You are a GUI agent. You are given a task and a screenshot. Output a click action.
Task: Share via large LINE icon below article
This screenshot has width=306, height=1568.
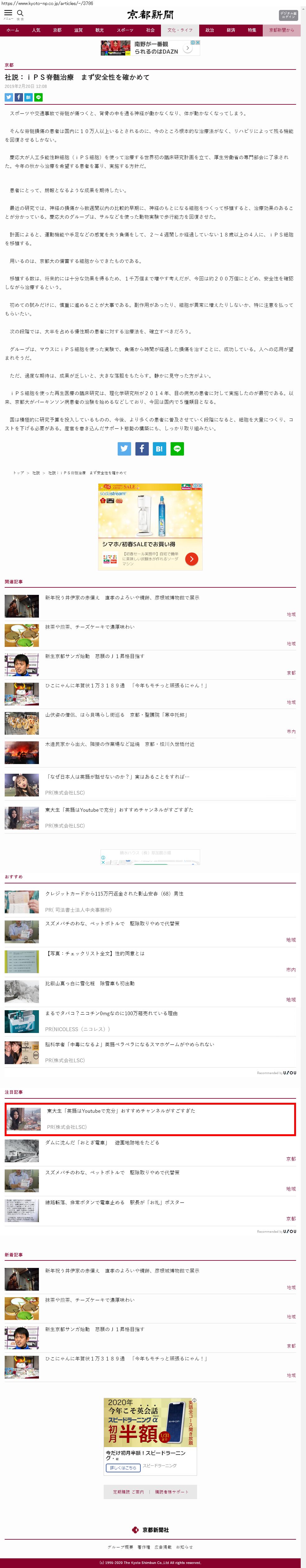tap(177, 449)
